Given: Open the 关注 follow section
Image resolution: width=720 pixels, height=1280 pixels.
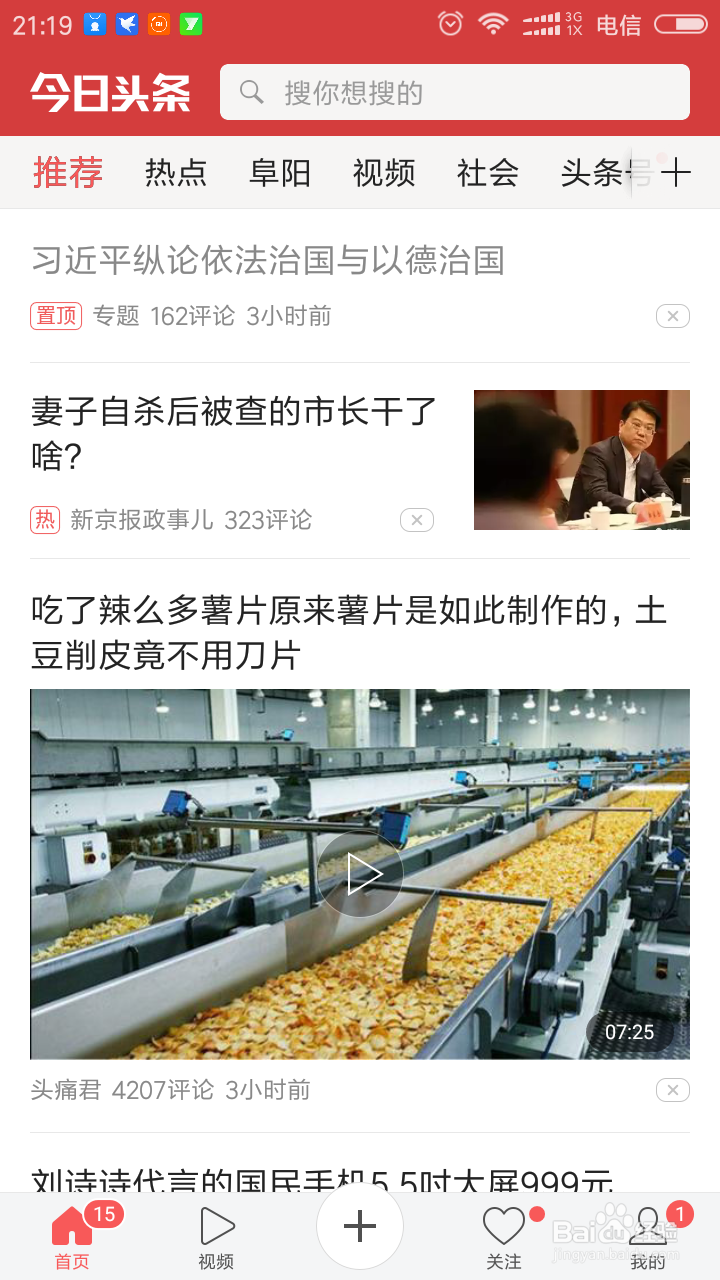Looking at the screenshot, I should [x=504, y=1235].
